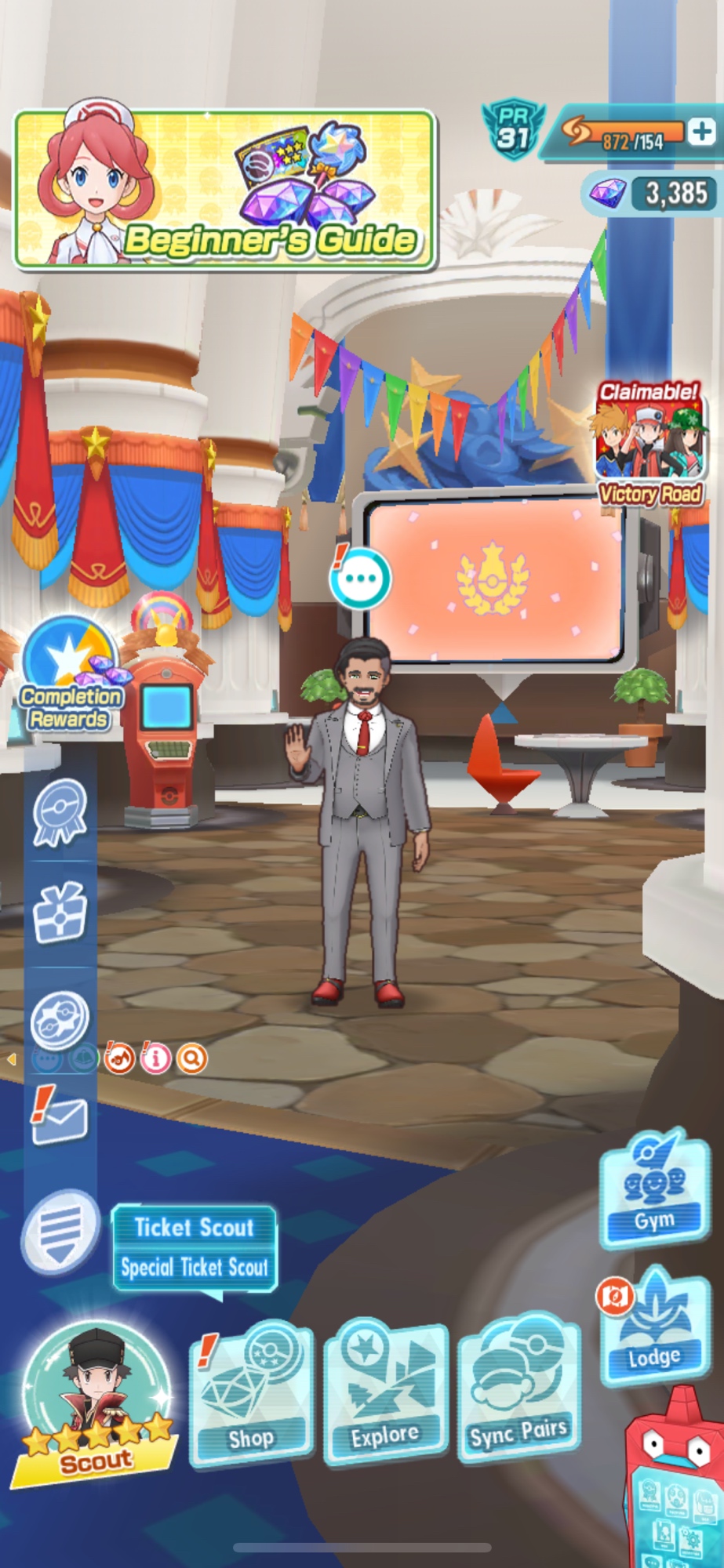
Task: Go to Scout
Action: click(x=96, y=1403)
